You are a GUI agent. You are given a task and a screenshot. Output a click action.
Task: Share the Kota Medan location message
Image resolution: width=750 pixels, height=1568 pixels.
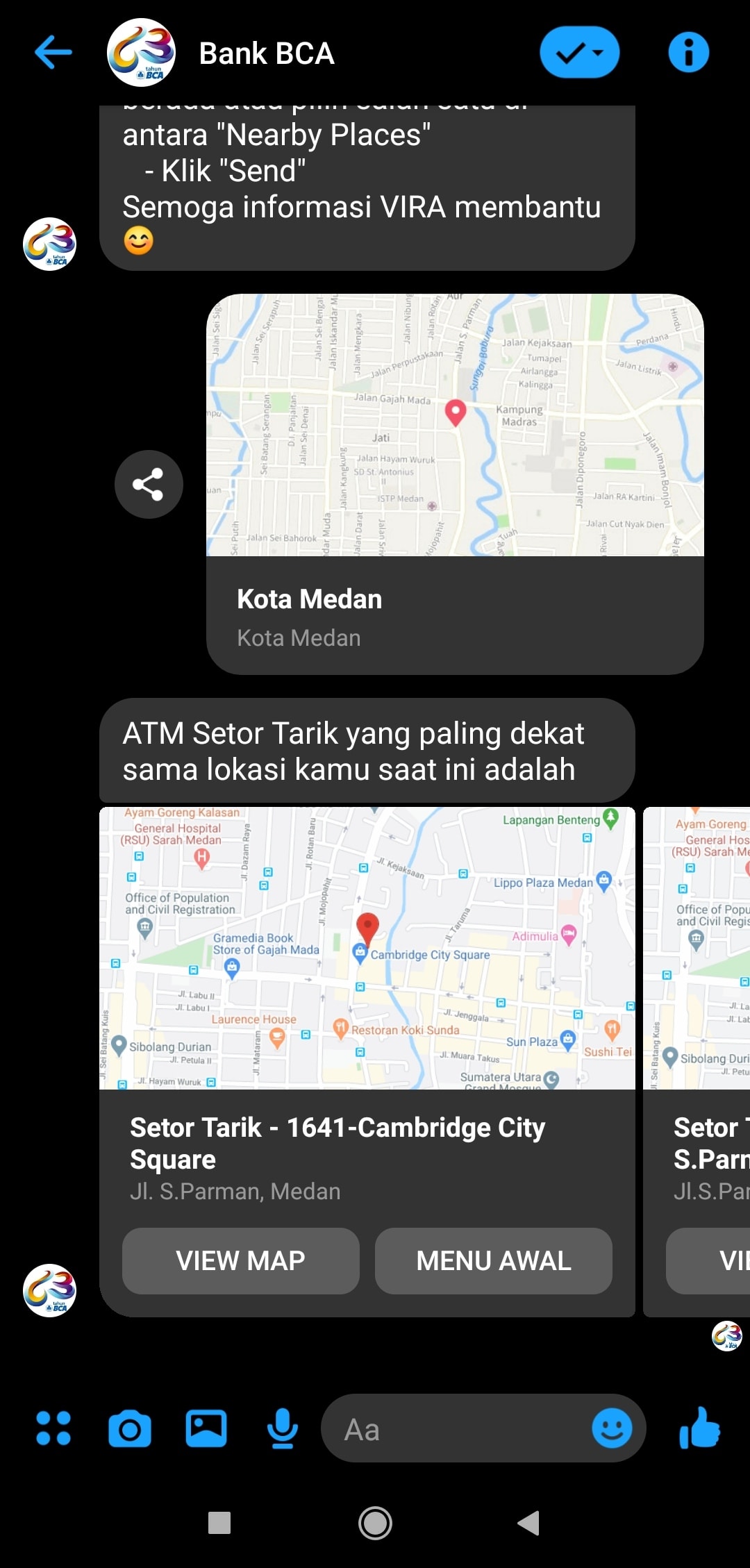tap(149, 484)
